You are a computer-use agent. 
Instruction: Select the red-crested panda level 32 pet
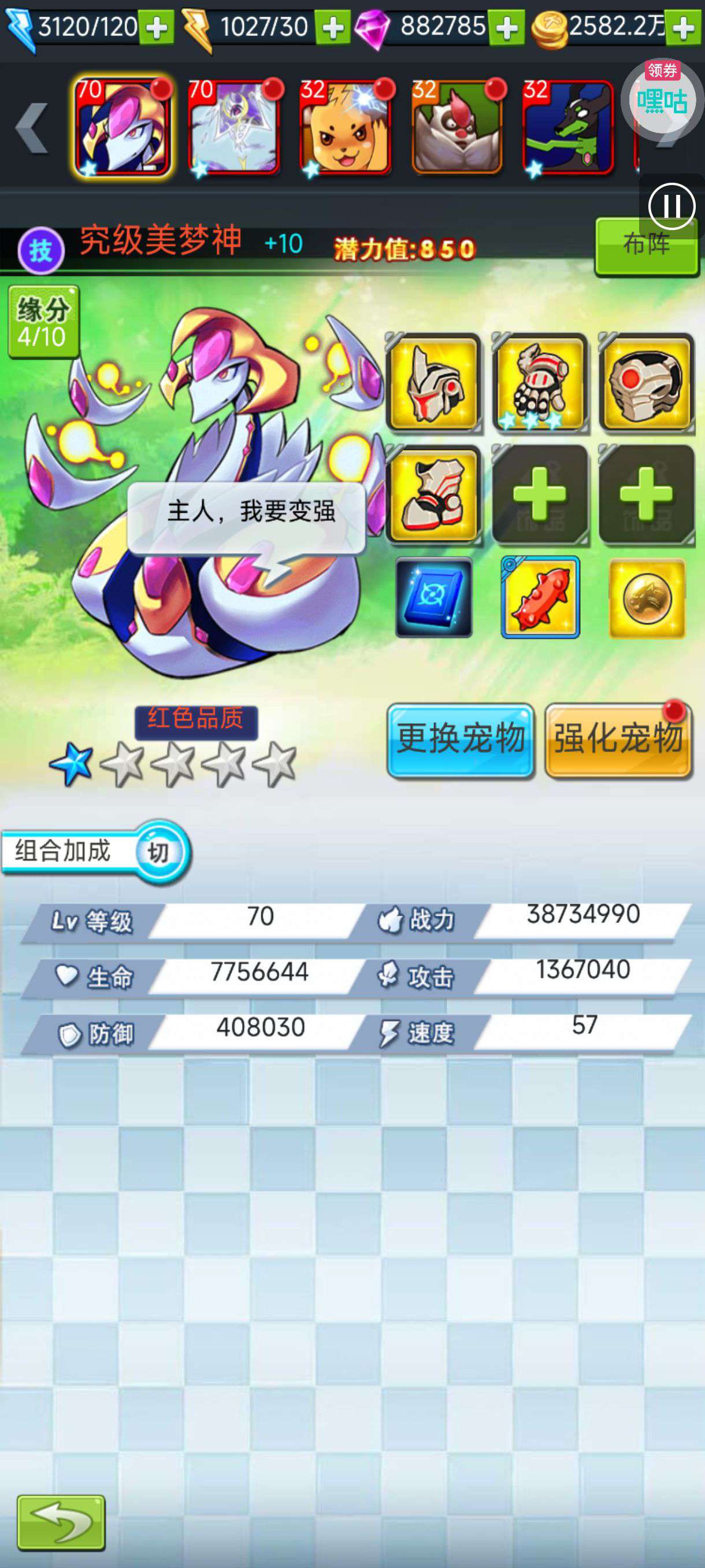[x=457, y=128]
